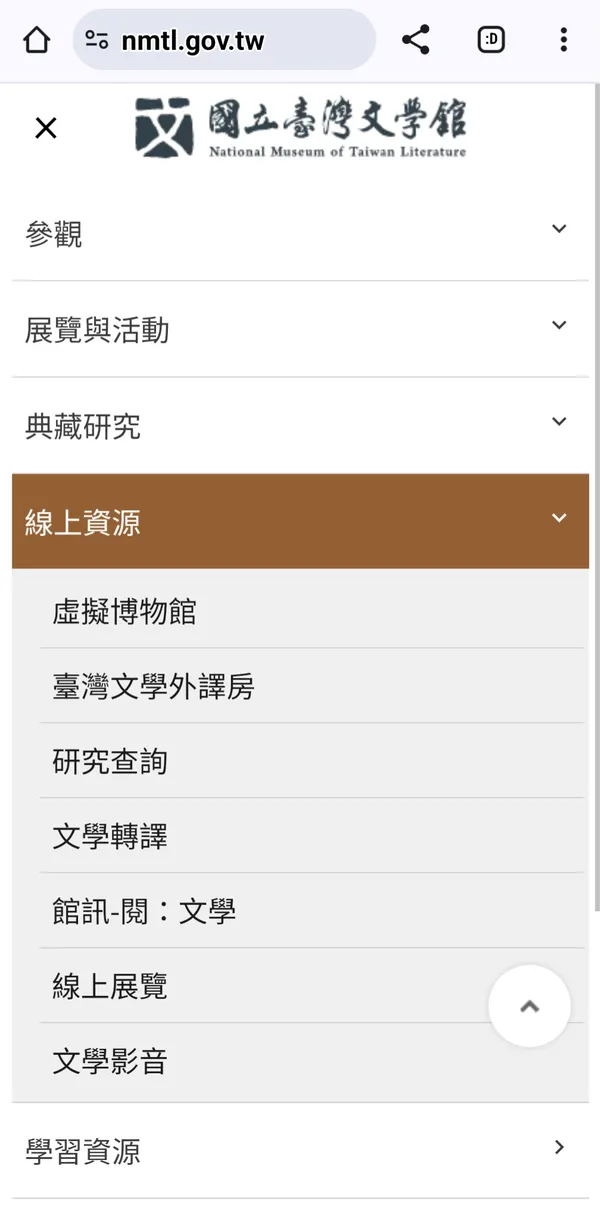Share this page

415,40
